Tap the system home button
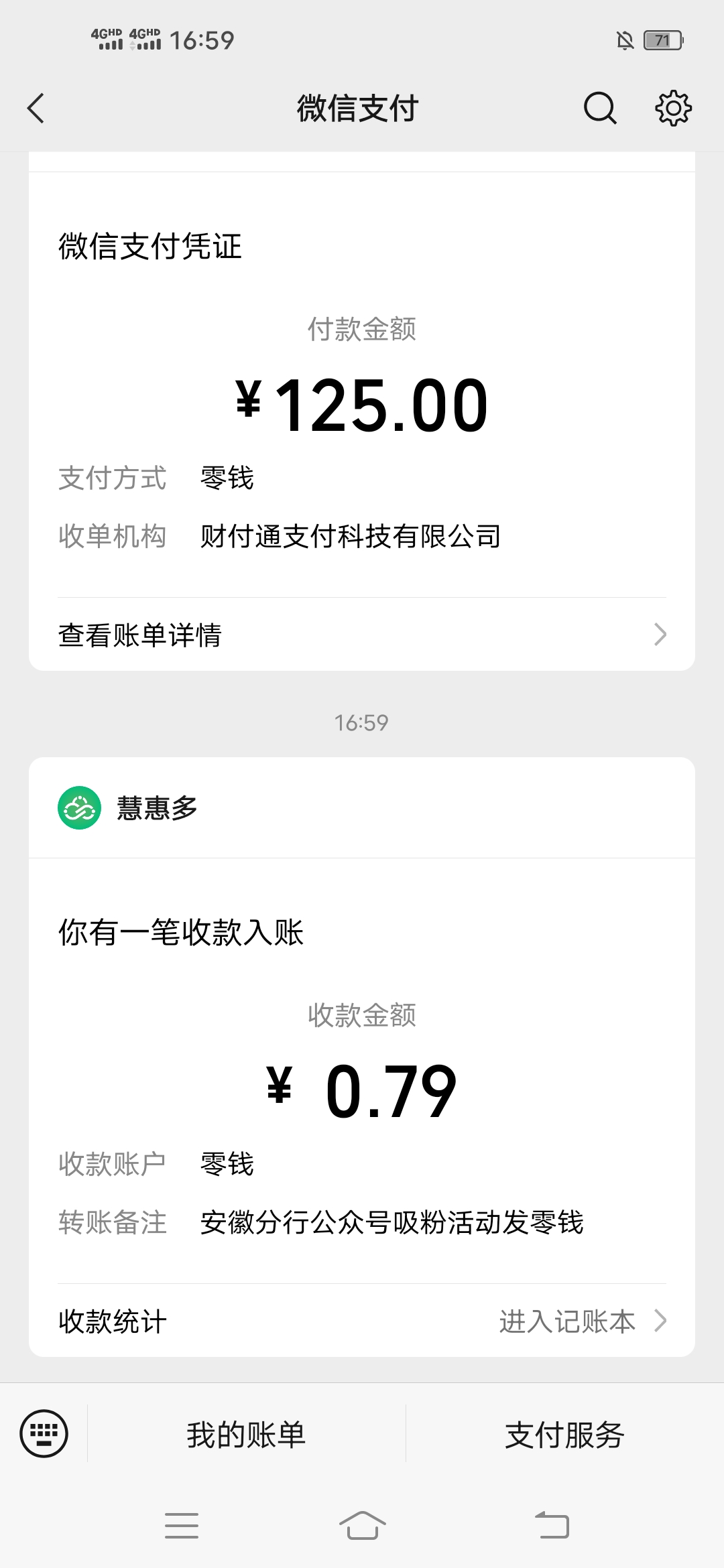Viewport: 724px width, 1568px height. coord(362,1526)
